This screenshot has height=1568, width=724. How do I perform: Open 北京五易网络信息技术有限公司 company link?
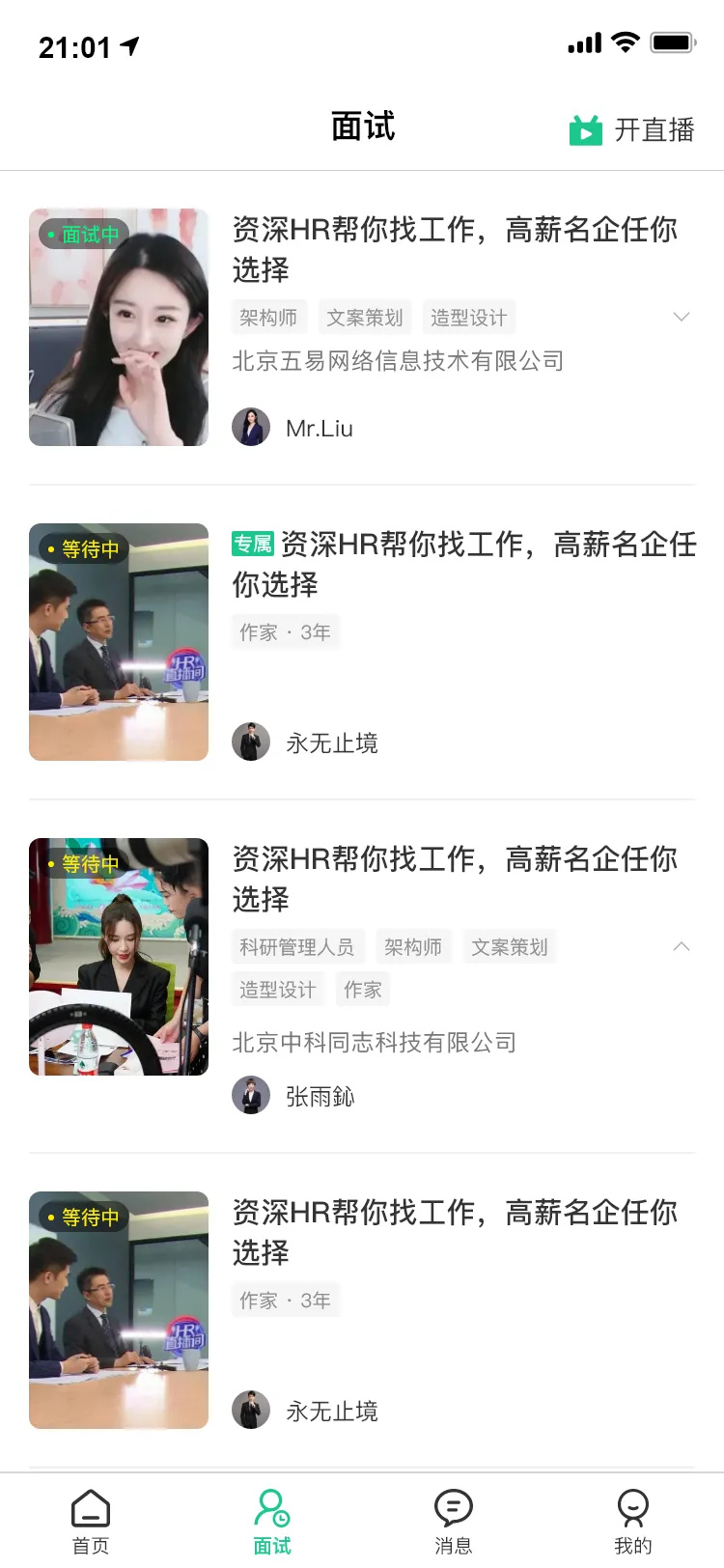[400, 360]
